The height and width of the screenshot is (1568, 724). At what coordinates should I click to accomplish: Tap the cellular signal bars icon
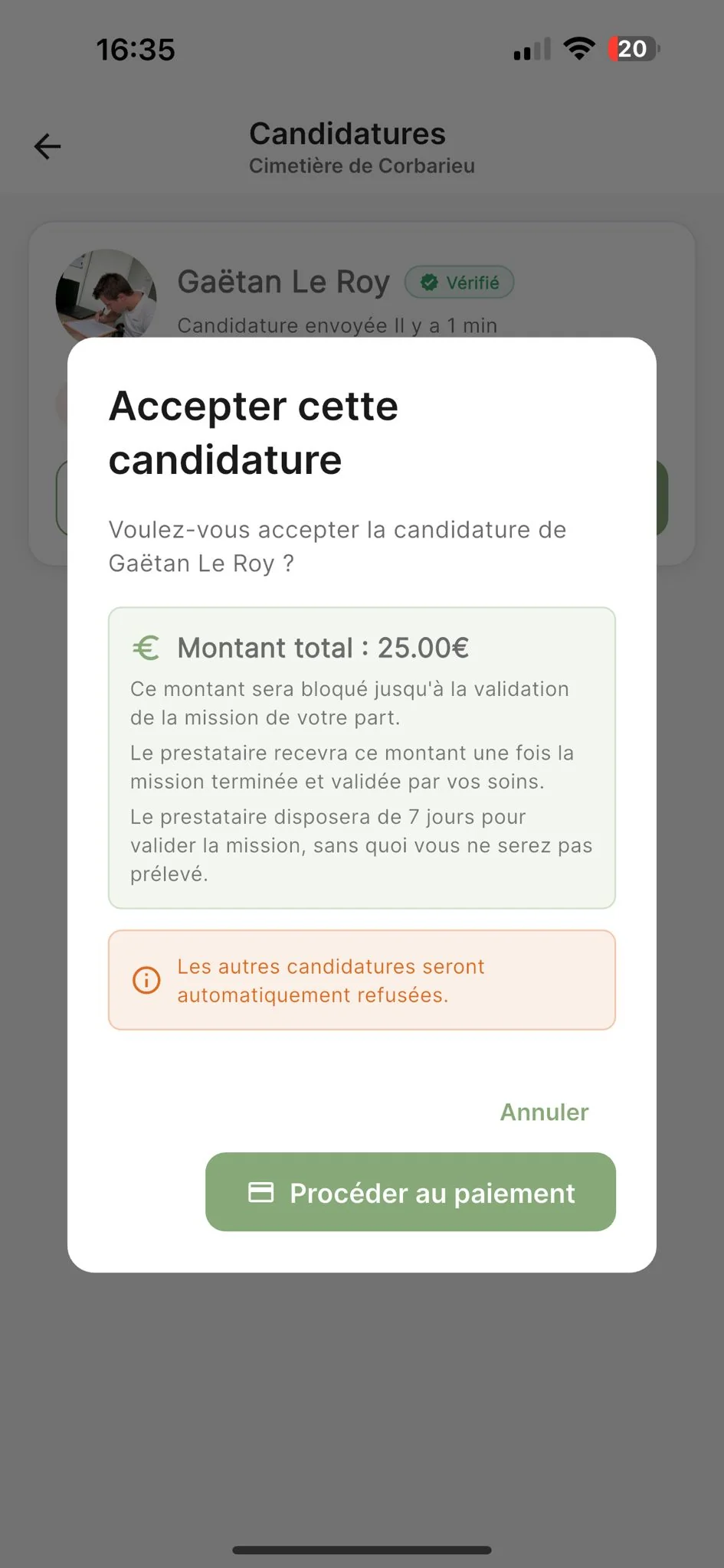click(x=530, y=48)
